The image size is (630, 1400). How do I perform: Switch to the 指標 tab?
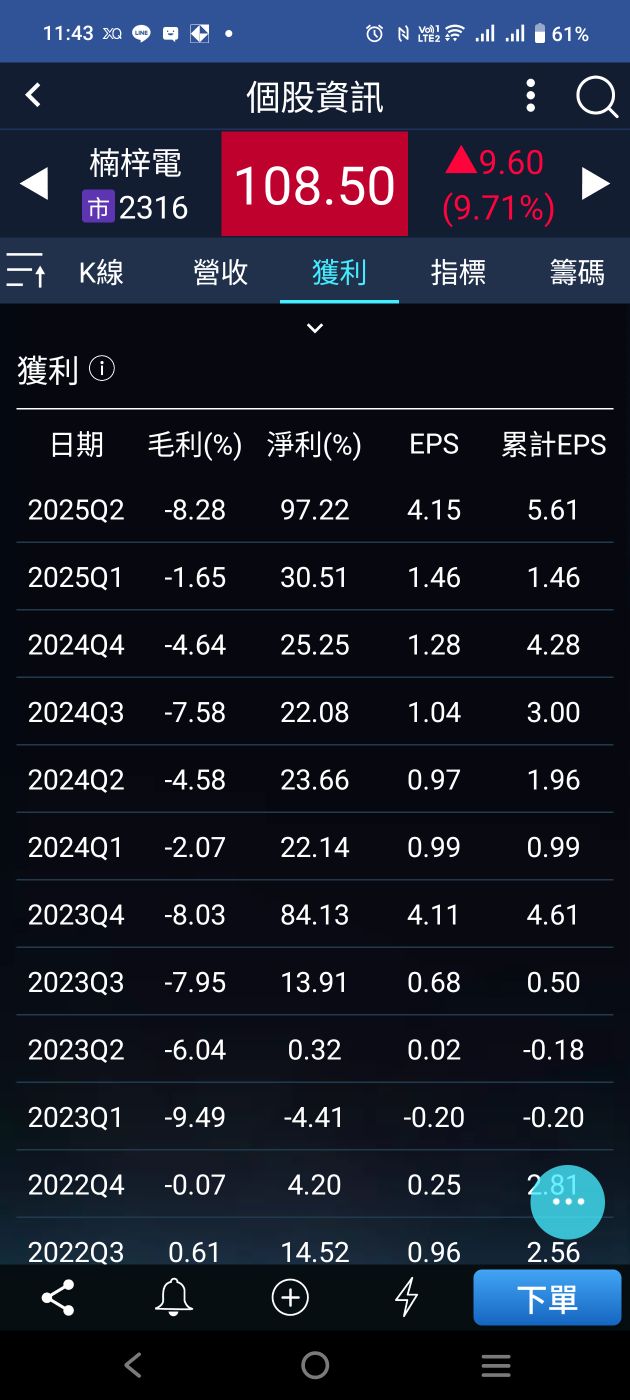pos(458,272)
